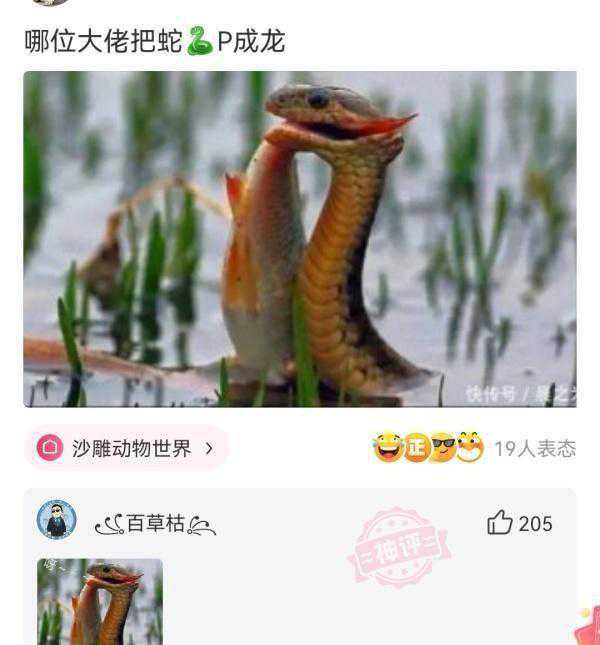View the 19人表态 reactions
This screenshot has height=645, width=600.
click(x=534, y=449)
